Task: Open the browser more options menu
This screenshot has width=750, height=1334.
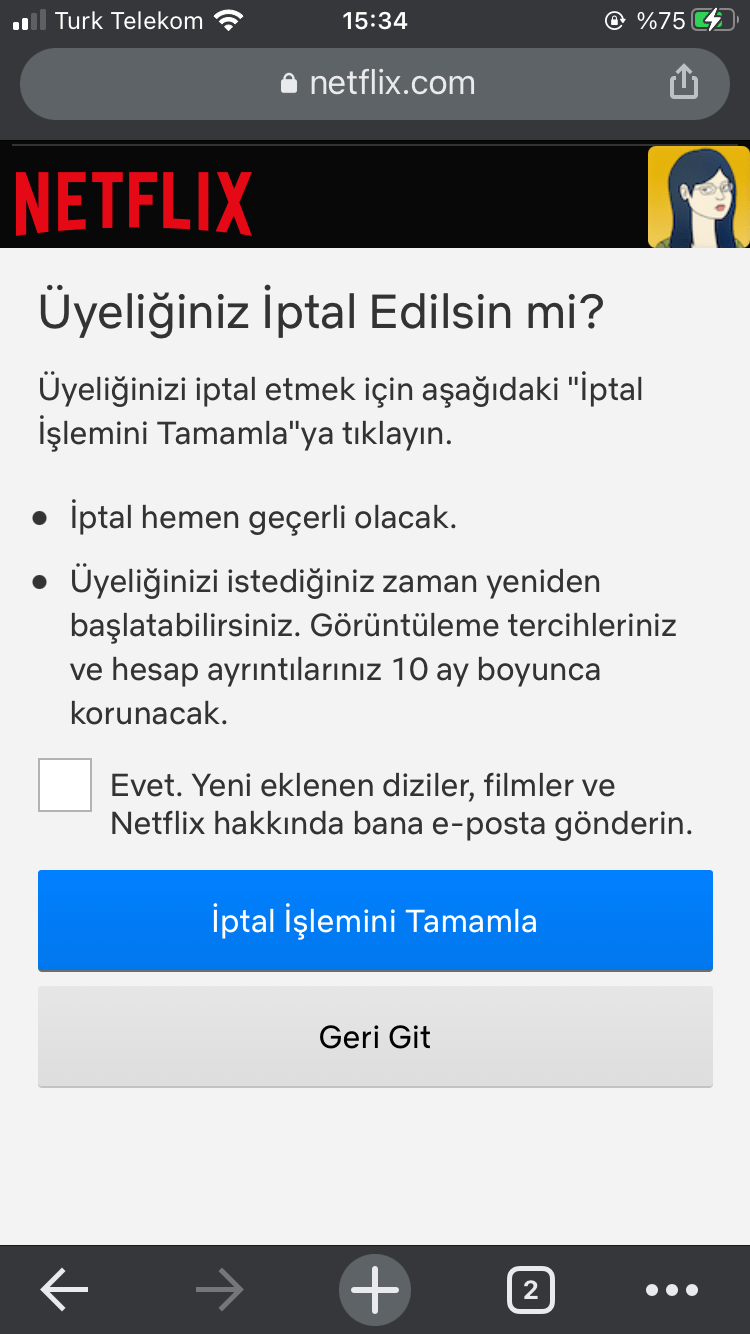Action: pos(672,1289)
